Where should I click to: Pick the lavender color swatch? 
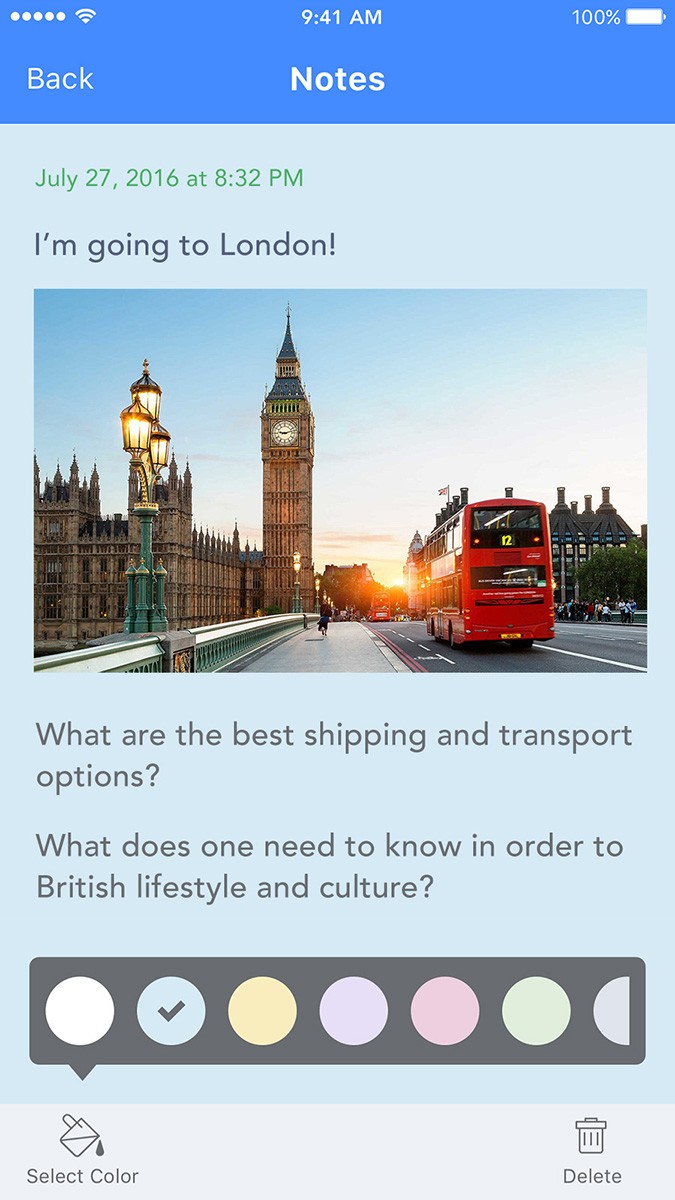354,1011
